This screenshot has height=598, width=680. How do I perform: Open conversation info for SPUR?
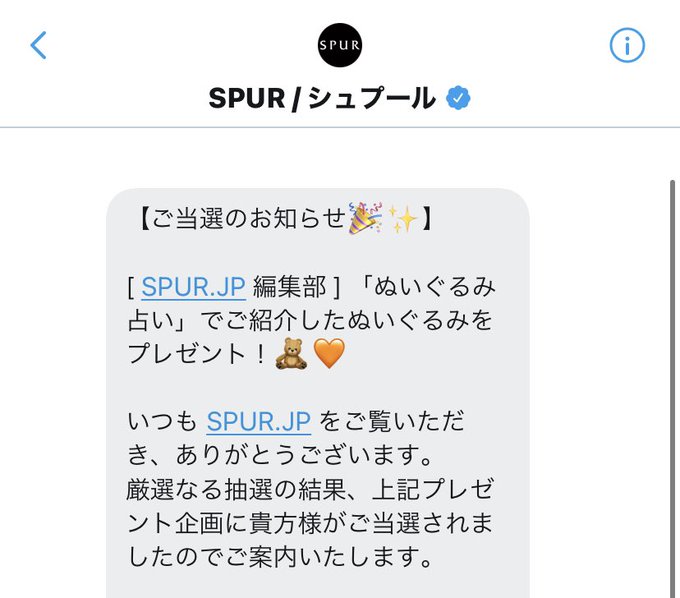pyautogui.click(x=627, y=45)
